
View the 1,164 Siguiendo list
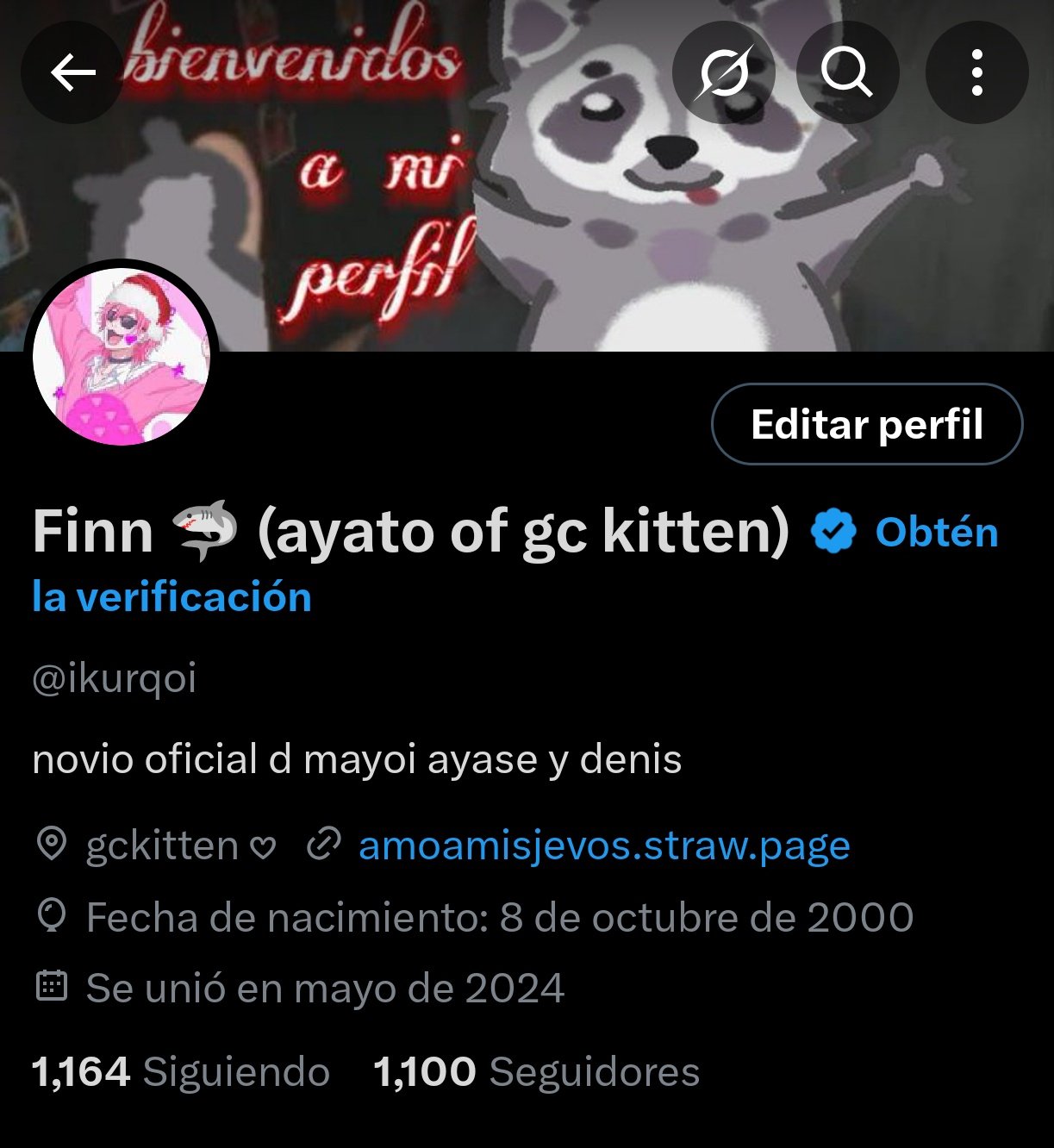pyautogui.click(x=181, y=1072)
